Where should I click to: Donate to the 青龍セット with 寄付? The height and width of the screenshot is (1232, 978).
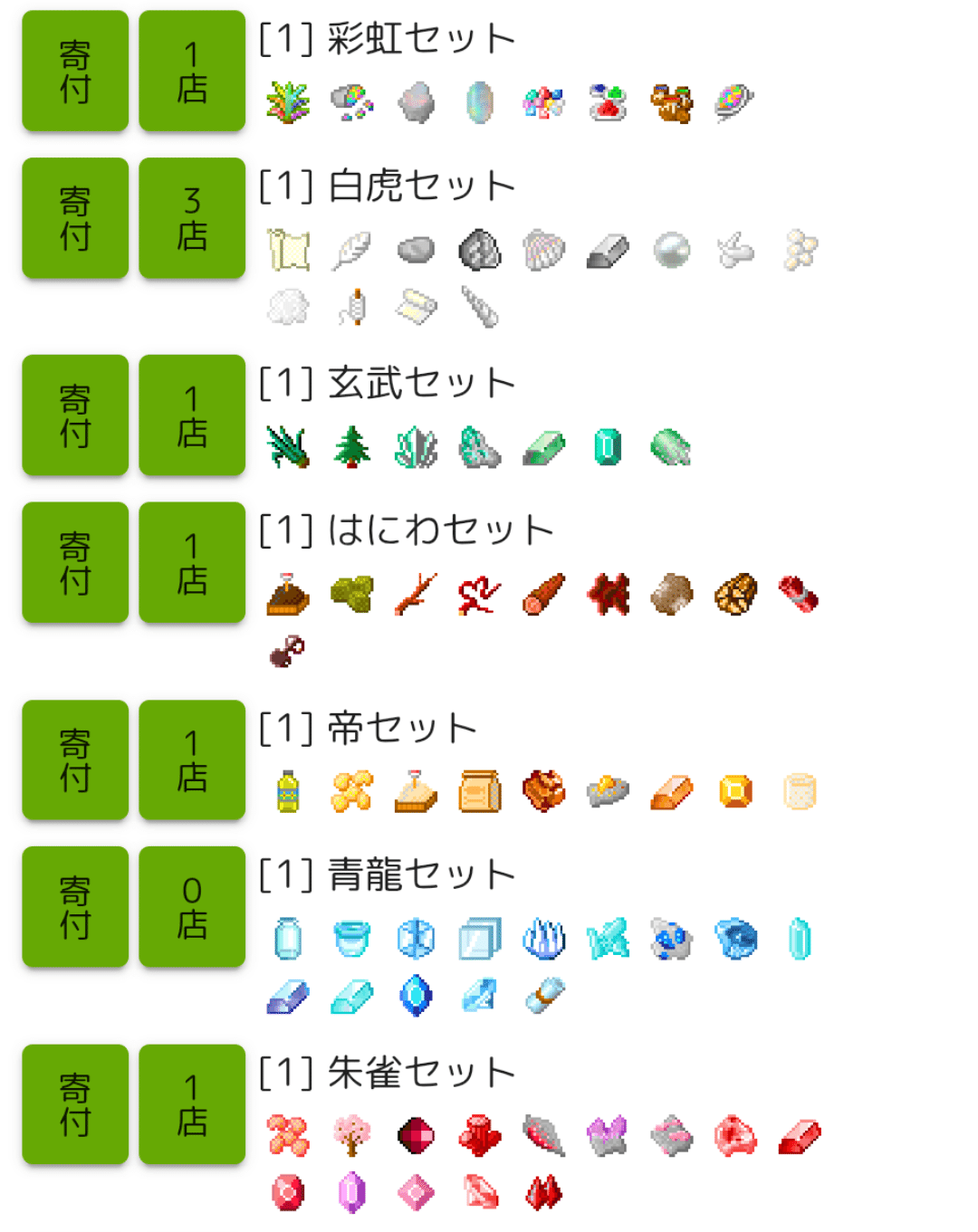point(75,907)
